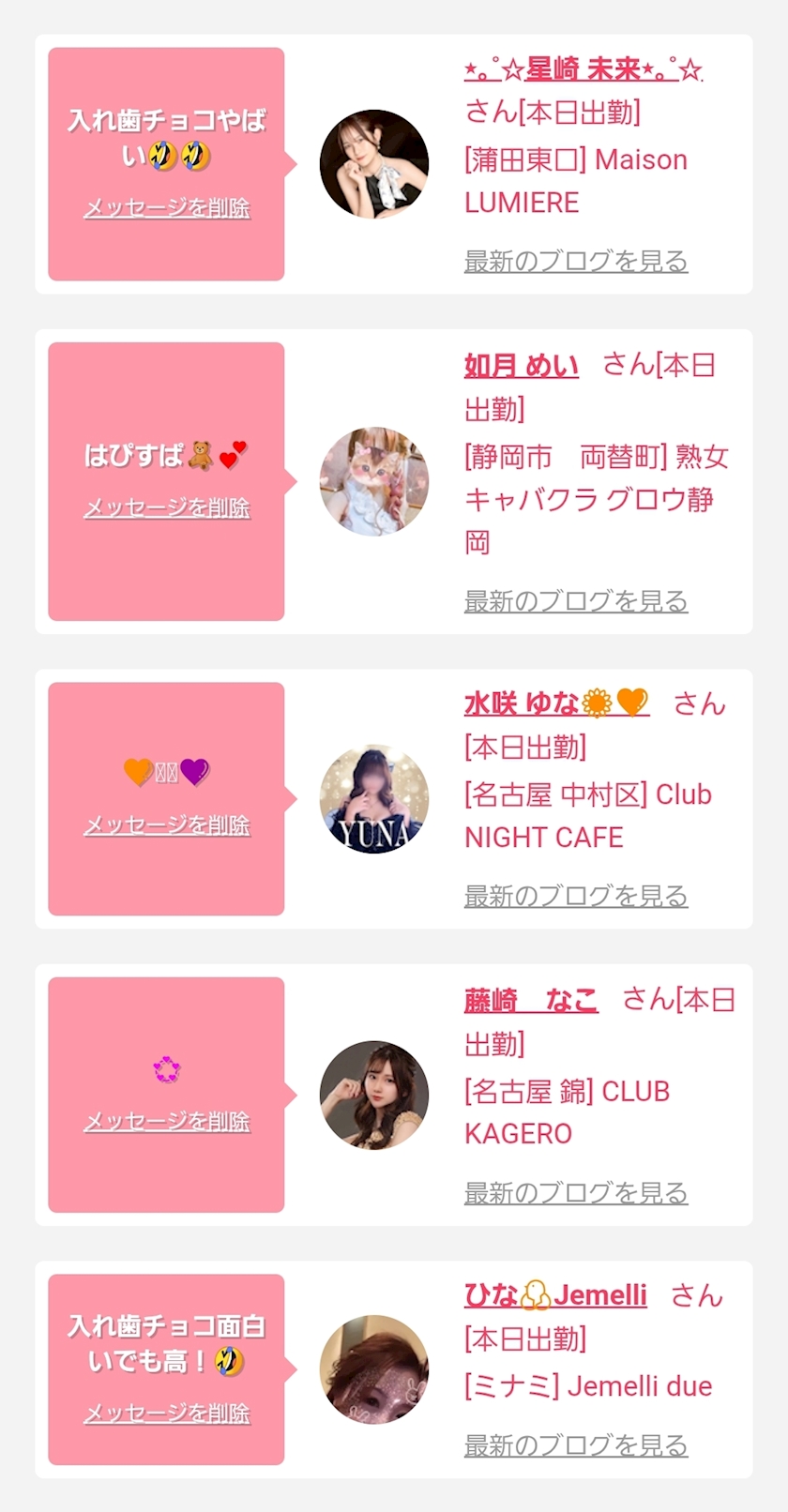View 星崎 未来's latest blog

coord(576,262)
